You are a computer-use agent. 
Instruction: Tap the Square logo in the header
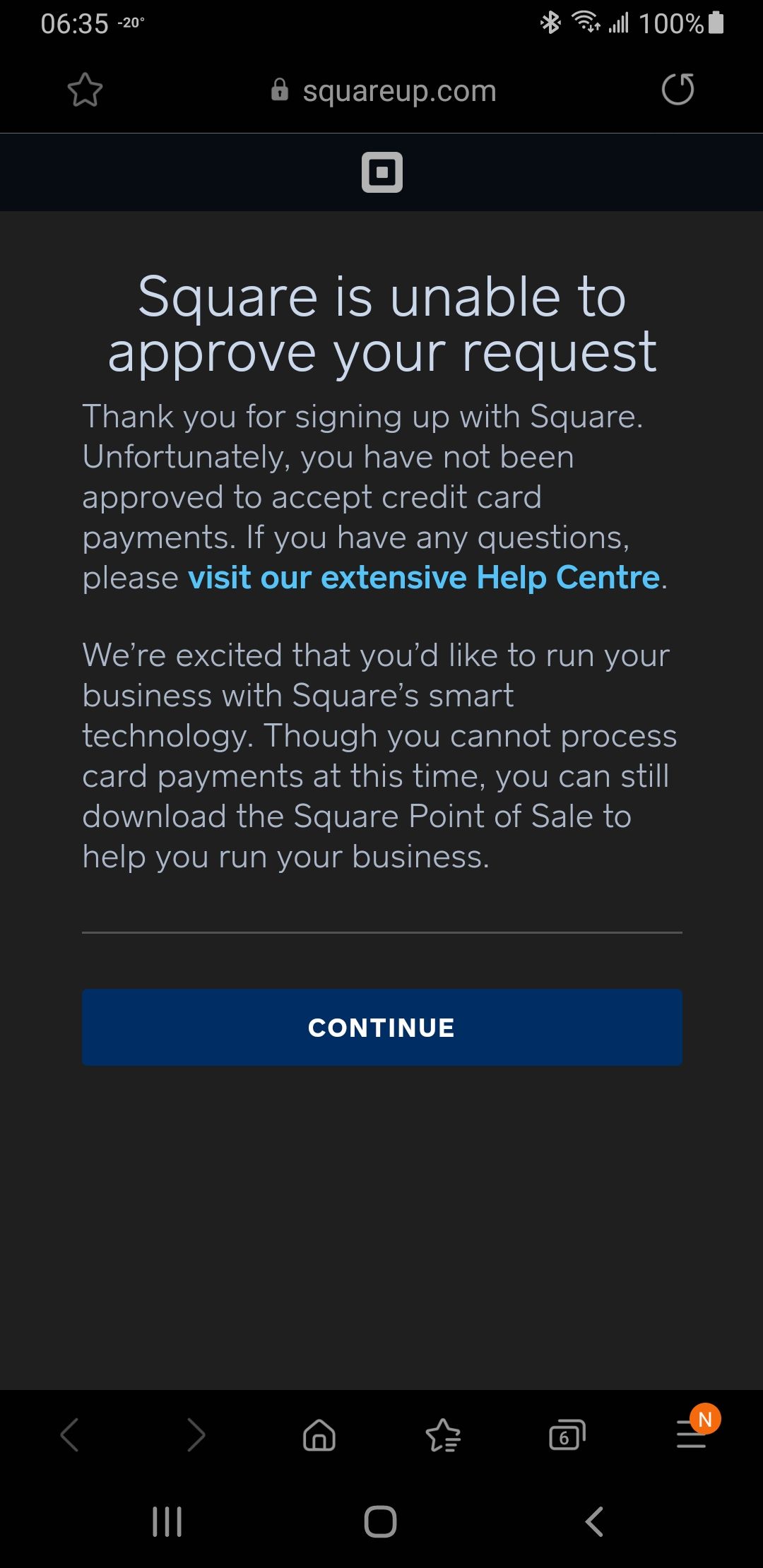[382, 172]
